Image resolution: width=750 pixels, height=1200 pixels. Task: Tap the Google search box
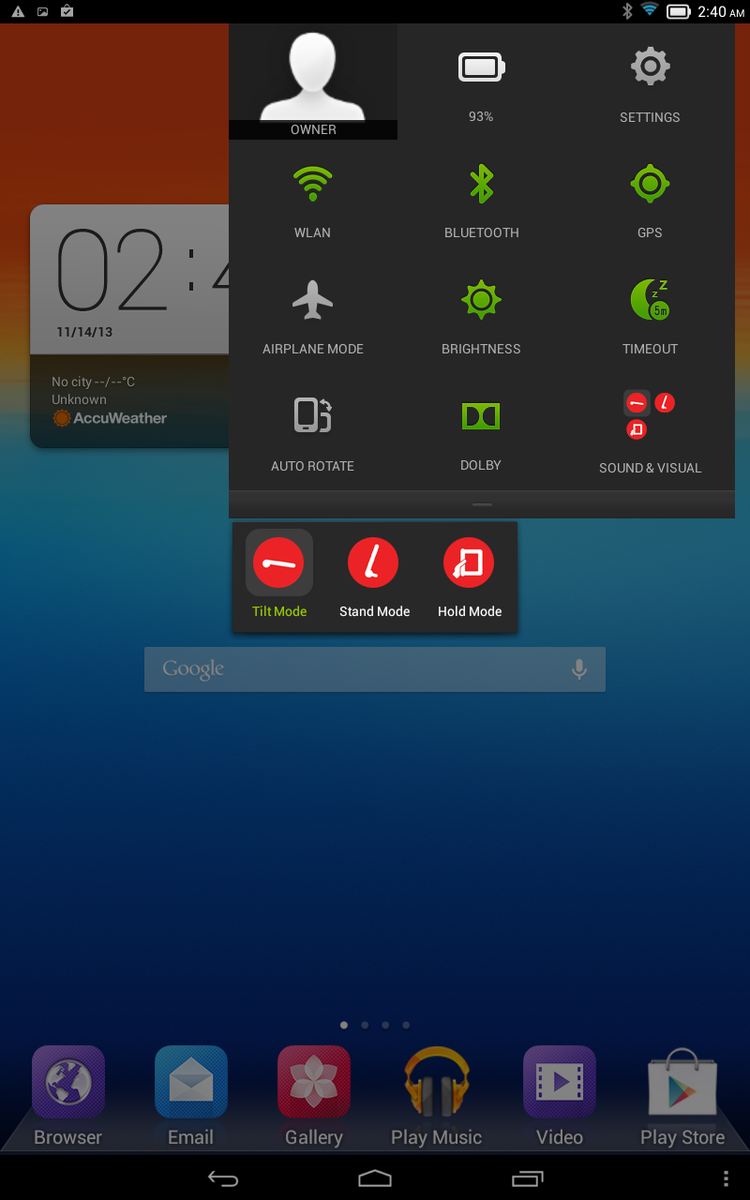[x=350, y=669]
